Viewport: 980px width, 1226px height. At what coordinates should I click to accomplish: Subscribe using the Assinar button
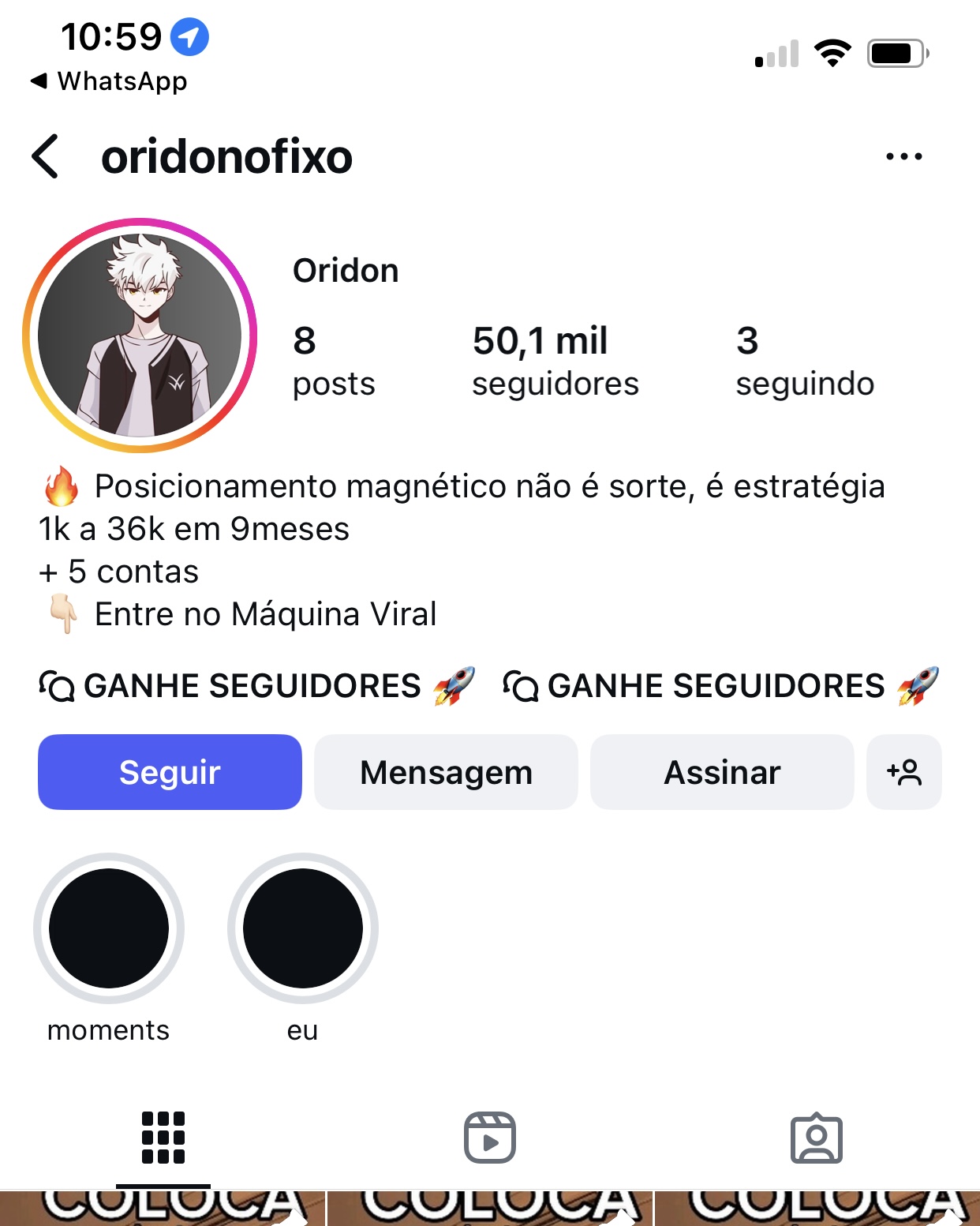coord(722,772)
